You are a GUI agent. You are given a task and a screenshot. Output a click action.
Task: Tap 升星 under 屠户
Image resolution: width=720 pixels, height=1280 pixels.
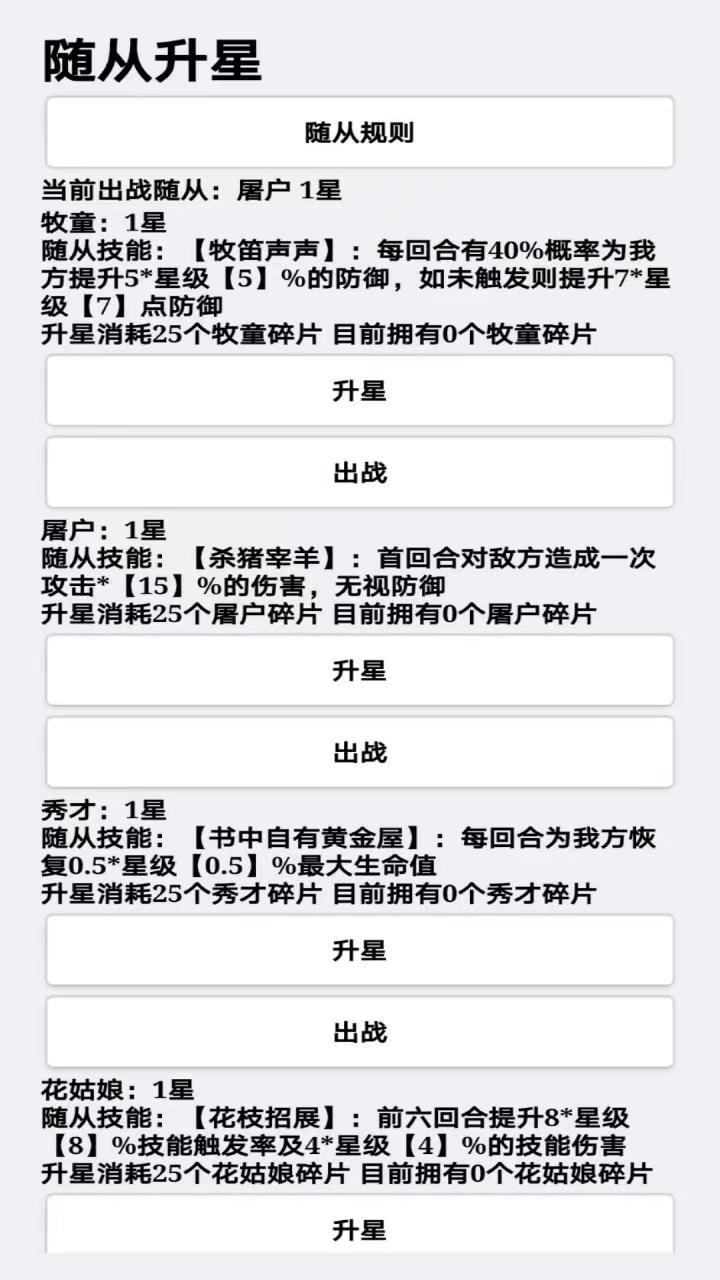pos(360,670)
